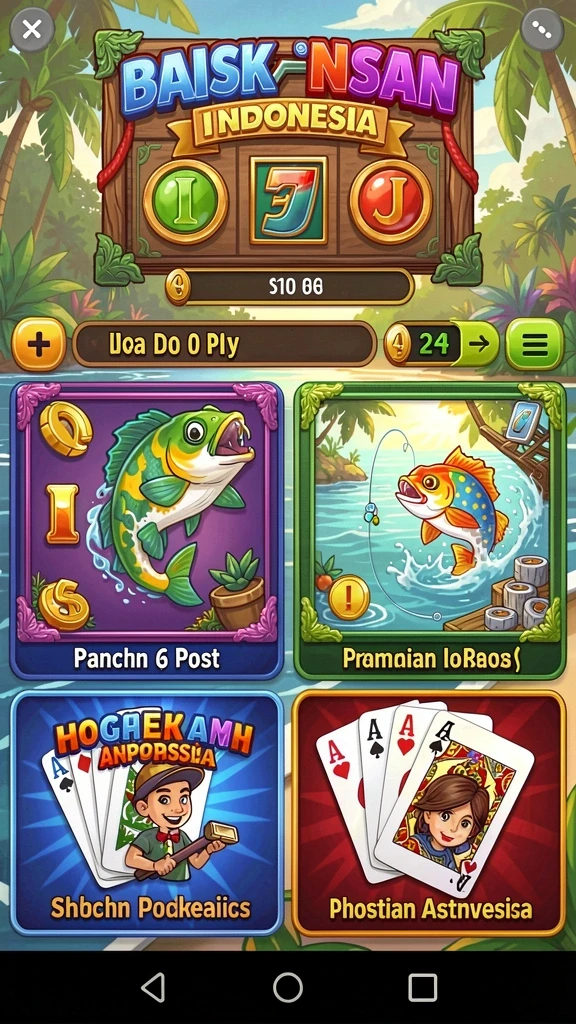Close the full-screen image with the X
This screenshot has height=1024, width=576.
coord(31,29)
